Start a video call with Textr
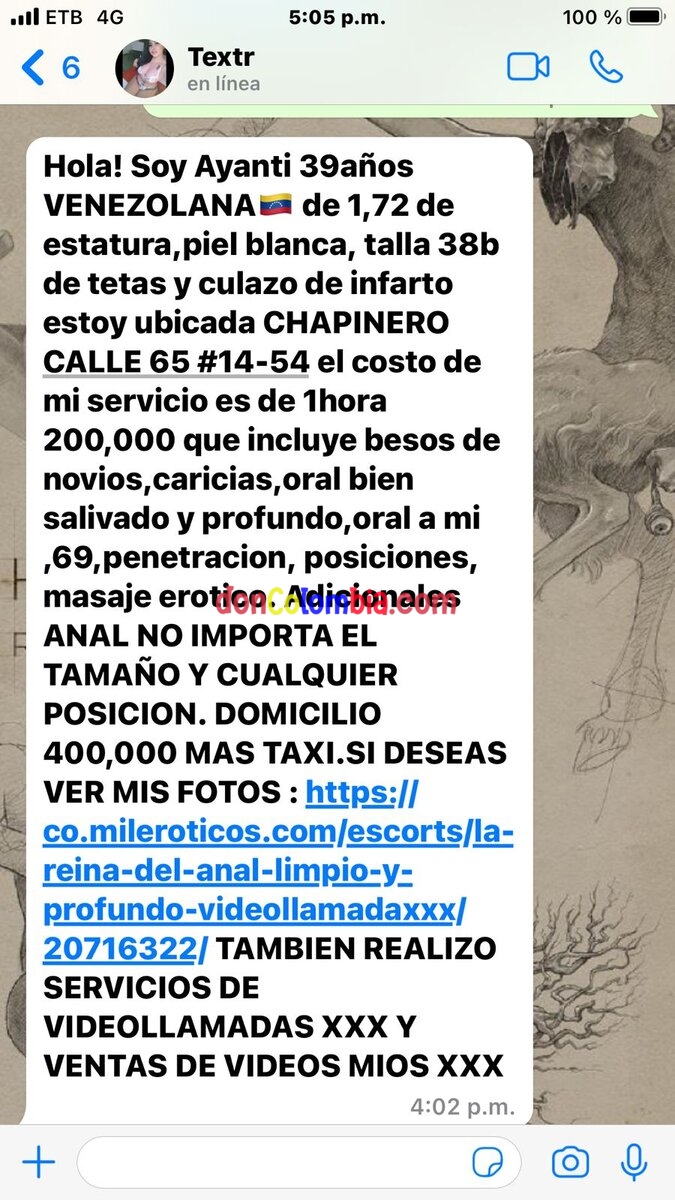Screen dimensions: 675x1200 528,67
